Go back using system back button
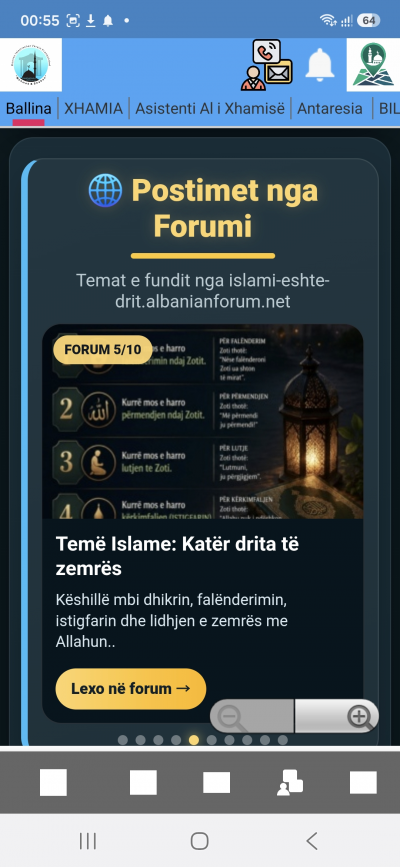Screen dimensions: 400x867 [311, 841]
